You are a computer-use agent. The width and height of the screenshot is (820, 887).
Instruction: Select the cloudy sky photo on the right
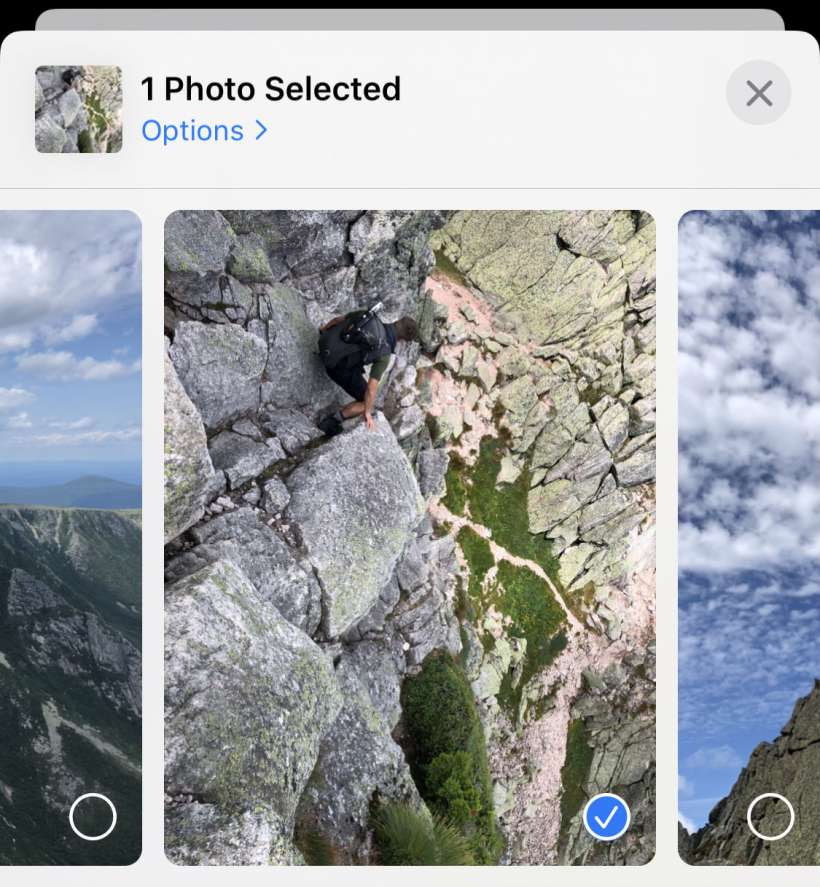770,818
